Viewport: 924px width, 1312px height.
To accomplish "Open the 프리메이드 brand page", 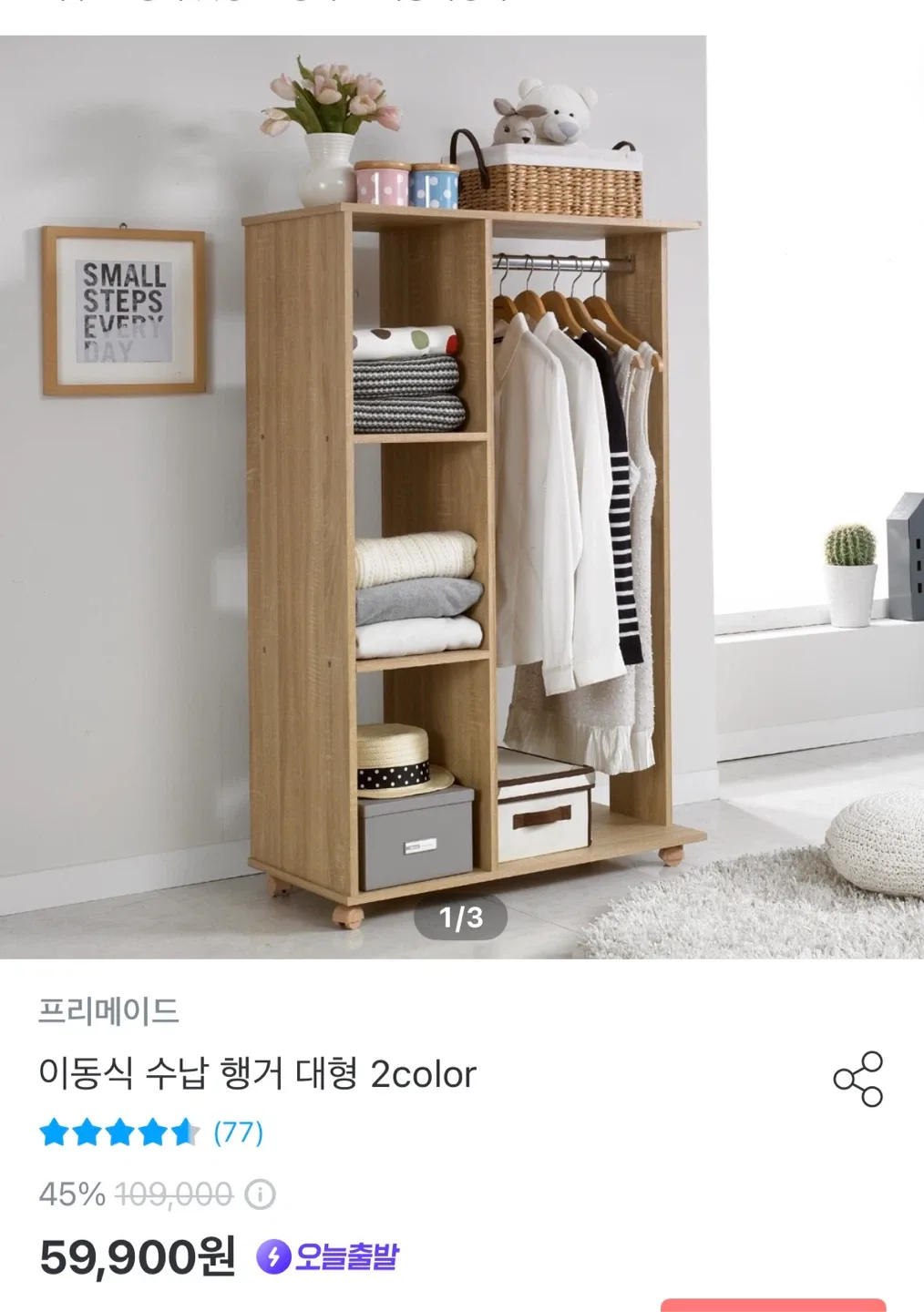I will pyautogui.click(x=108, y=1010).
